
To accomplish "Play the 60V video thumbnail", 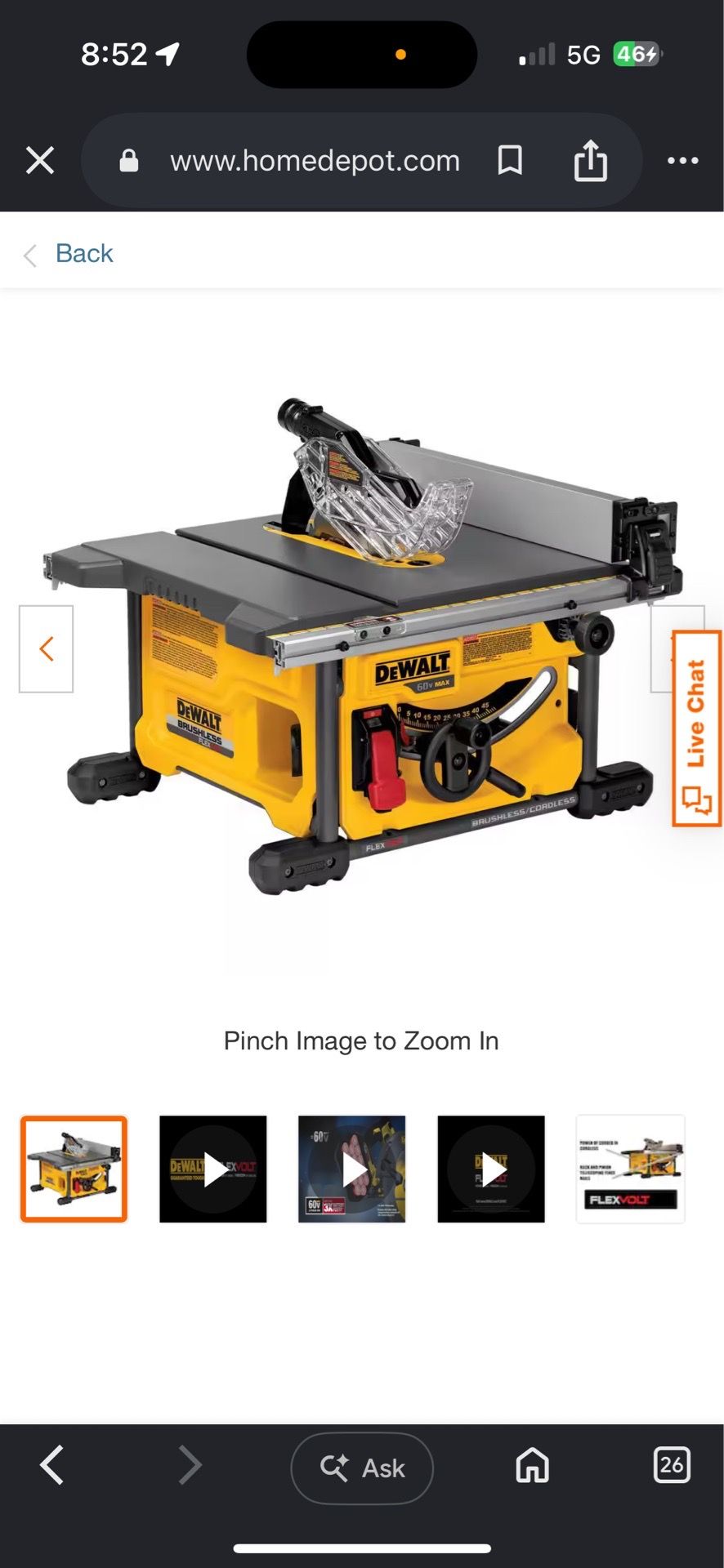I will click(352, 1169).
